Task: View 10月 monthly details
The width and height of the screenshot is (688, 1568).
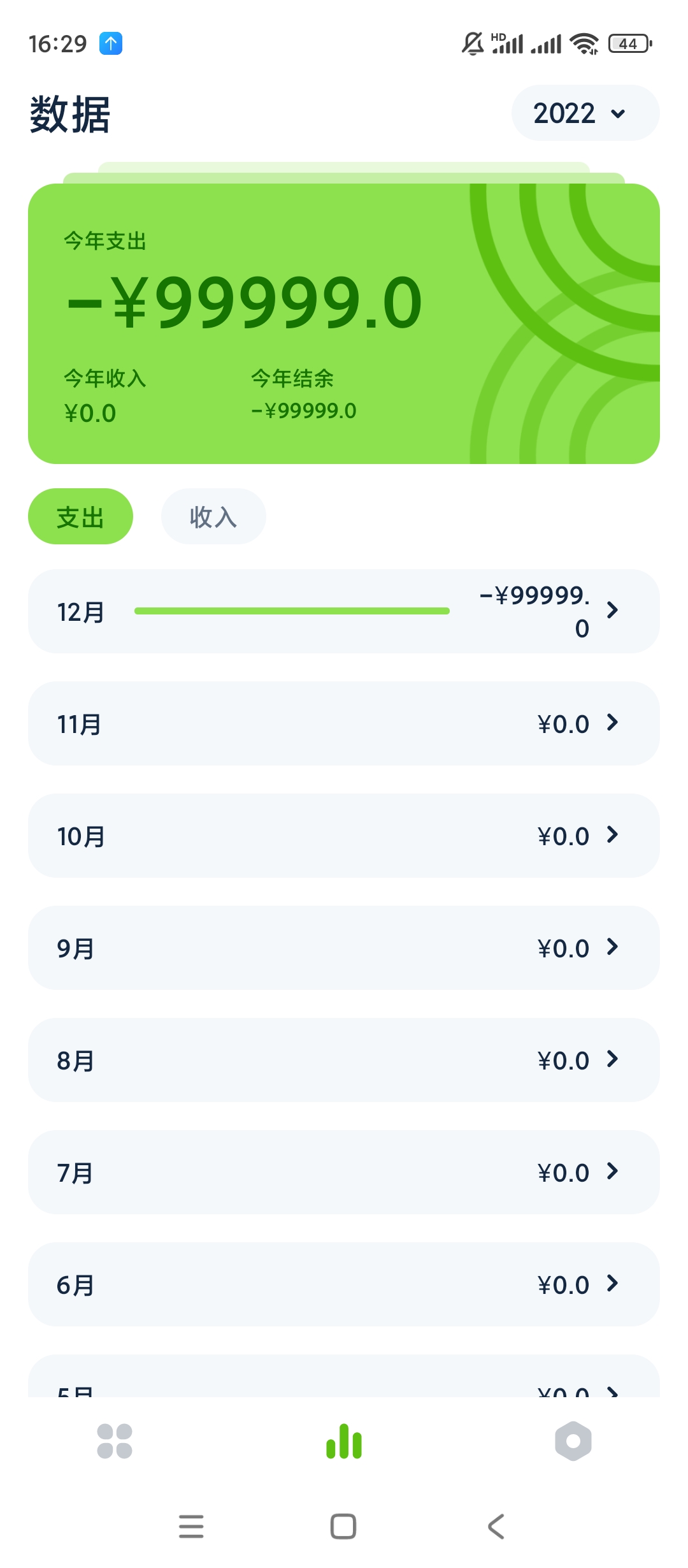Action: tap(344, 836)
